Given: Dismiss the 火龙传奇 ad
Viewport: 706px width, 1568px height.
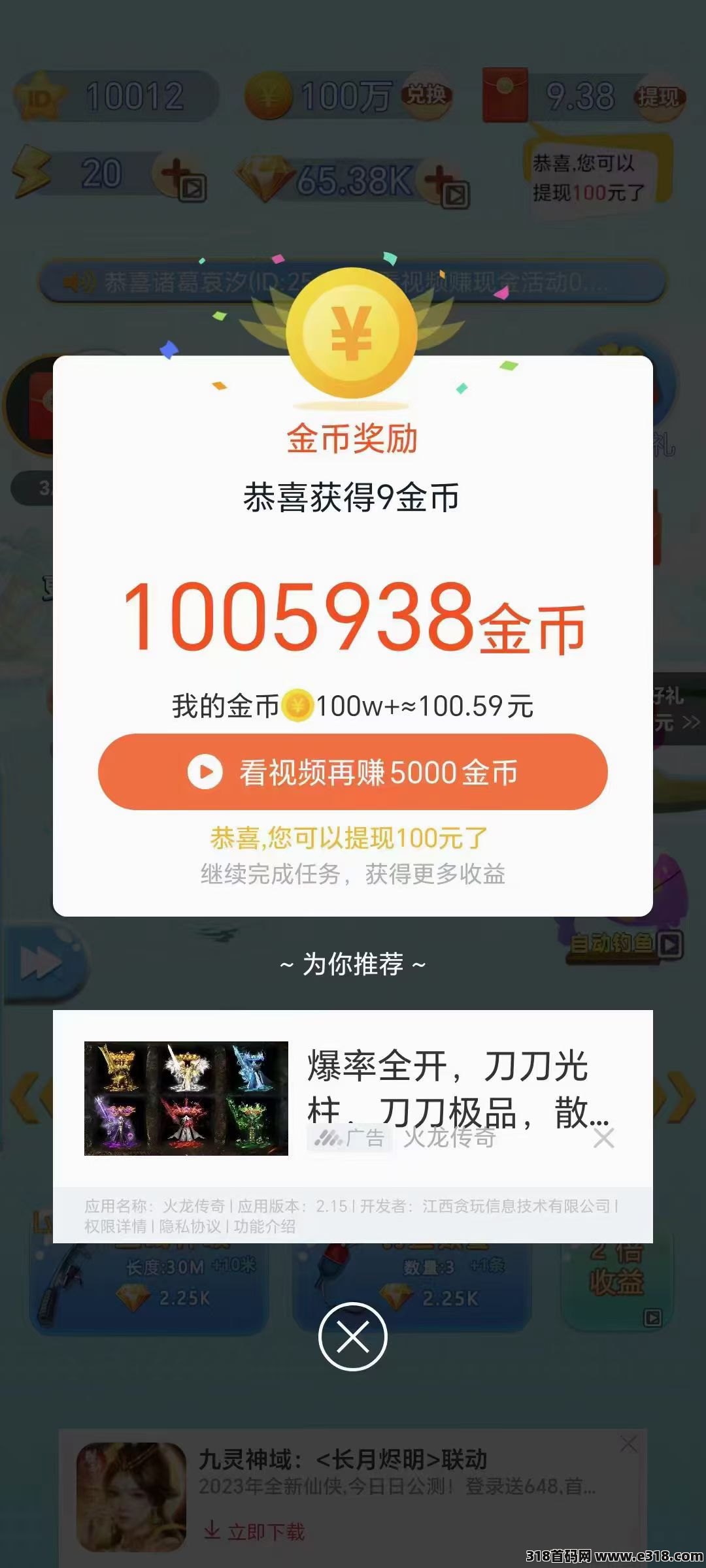Looking at the screenshot, I should tap(603, 1138).
